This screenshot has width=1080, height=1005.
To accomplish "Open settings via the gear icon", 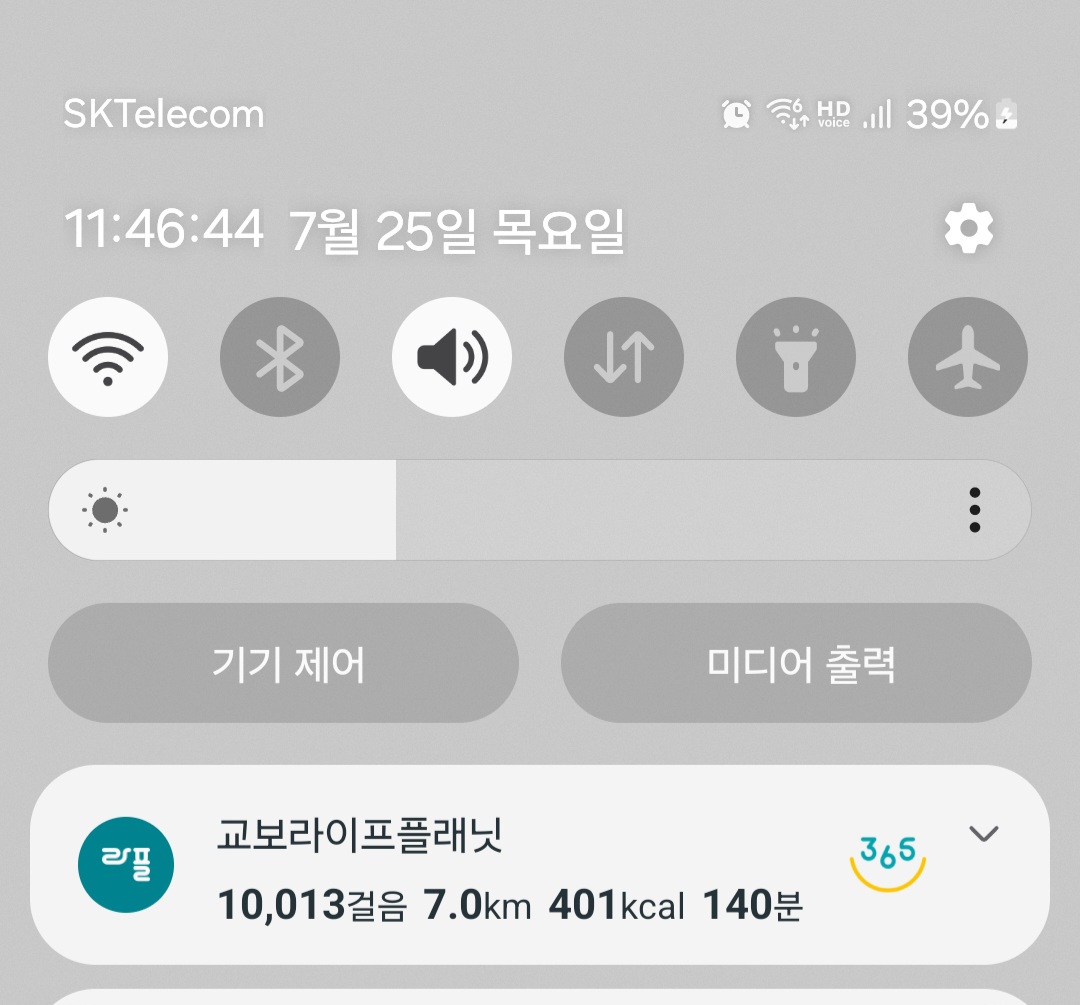I will [x=968, y=231].
